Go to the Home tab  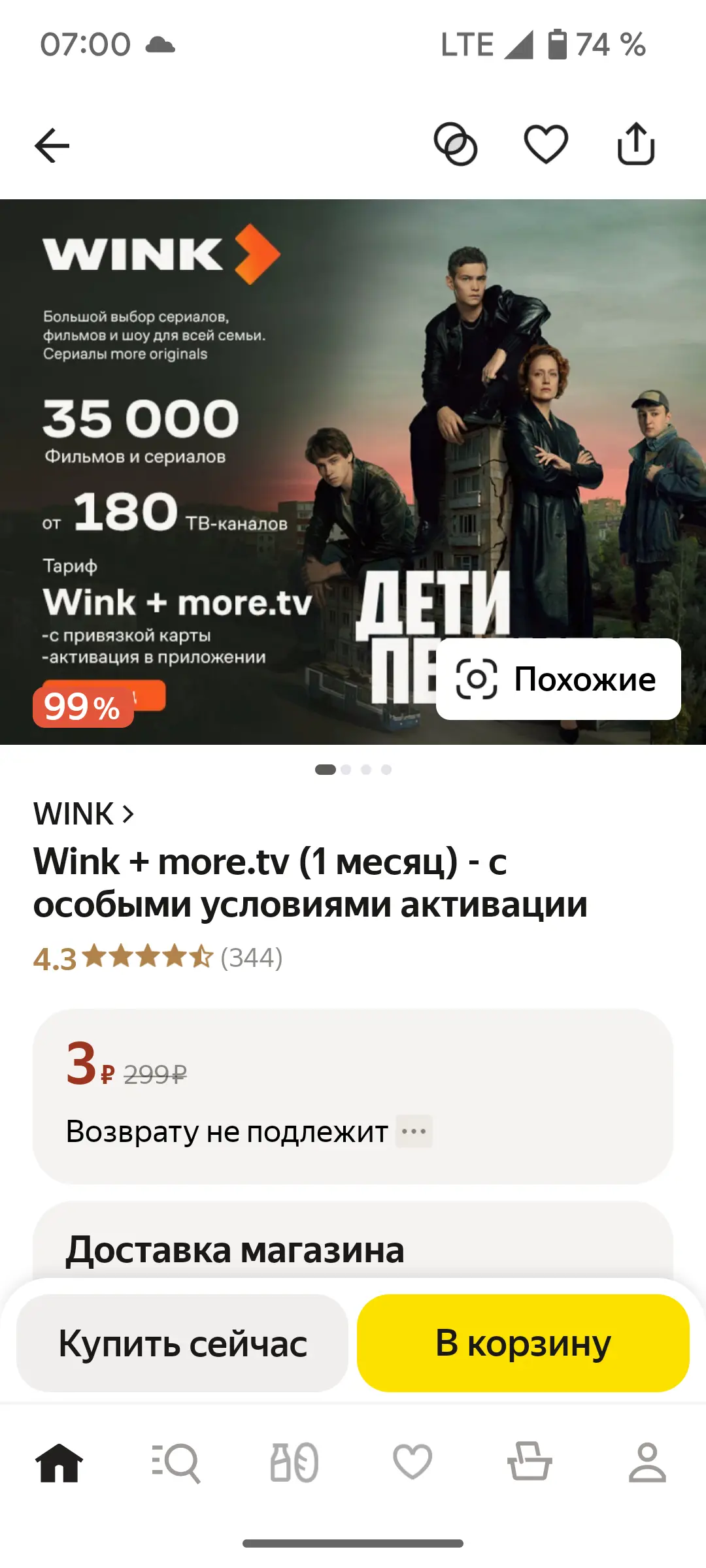tap(59, 1462)
